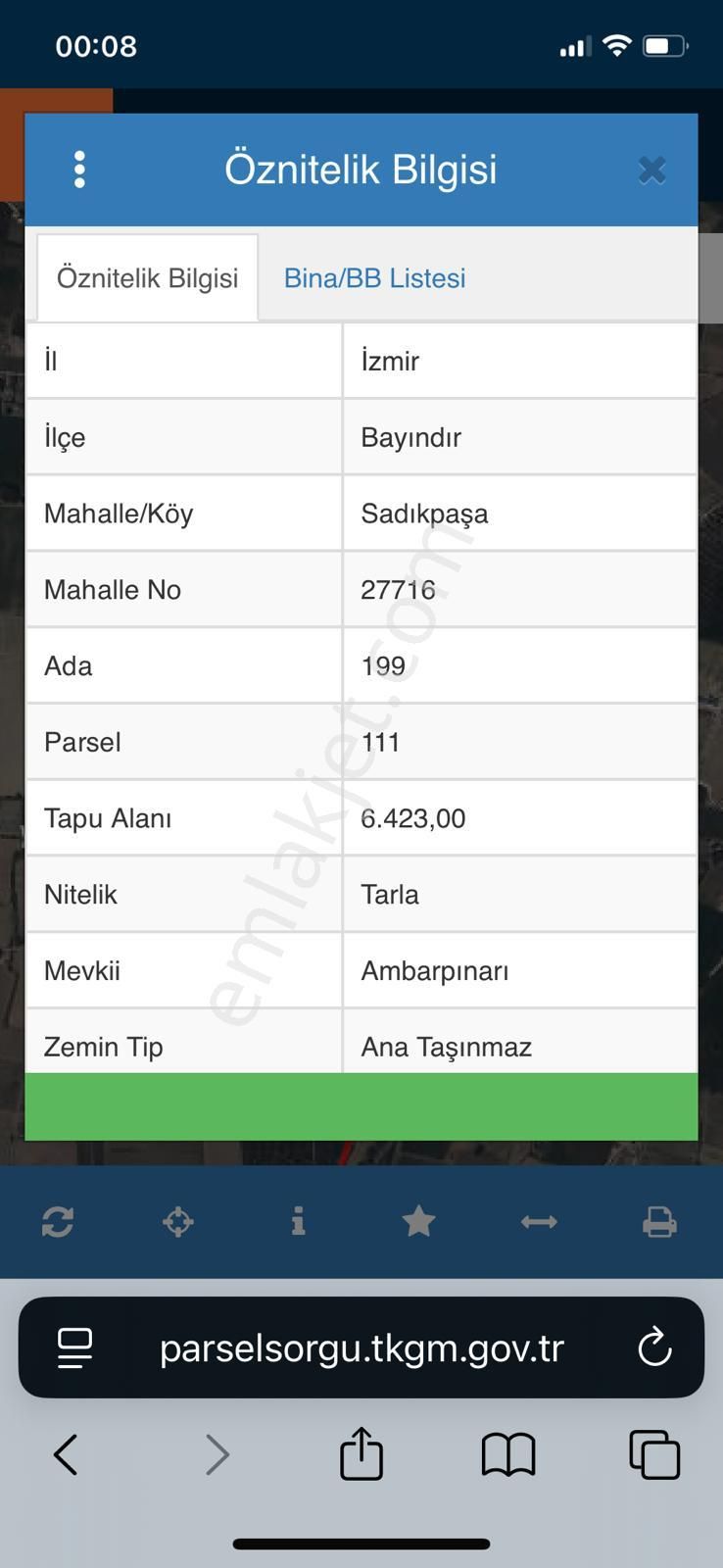Refresh the parcel map view
Viewport: 723px width, 1568px height.
[58, 1222]
